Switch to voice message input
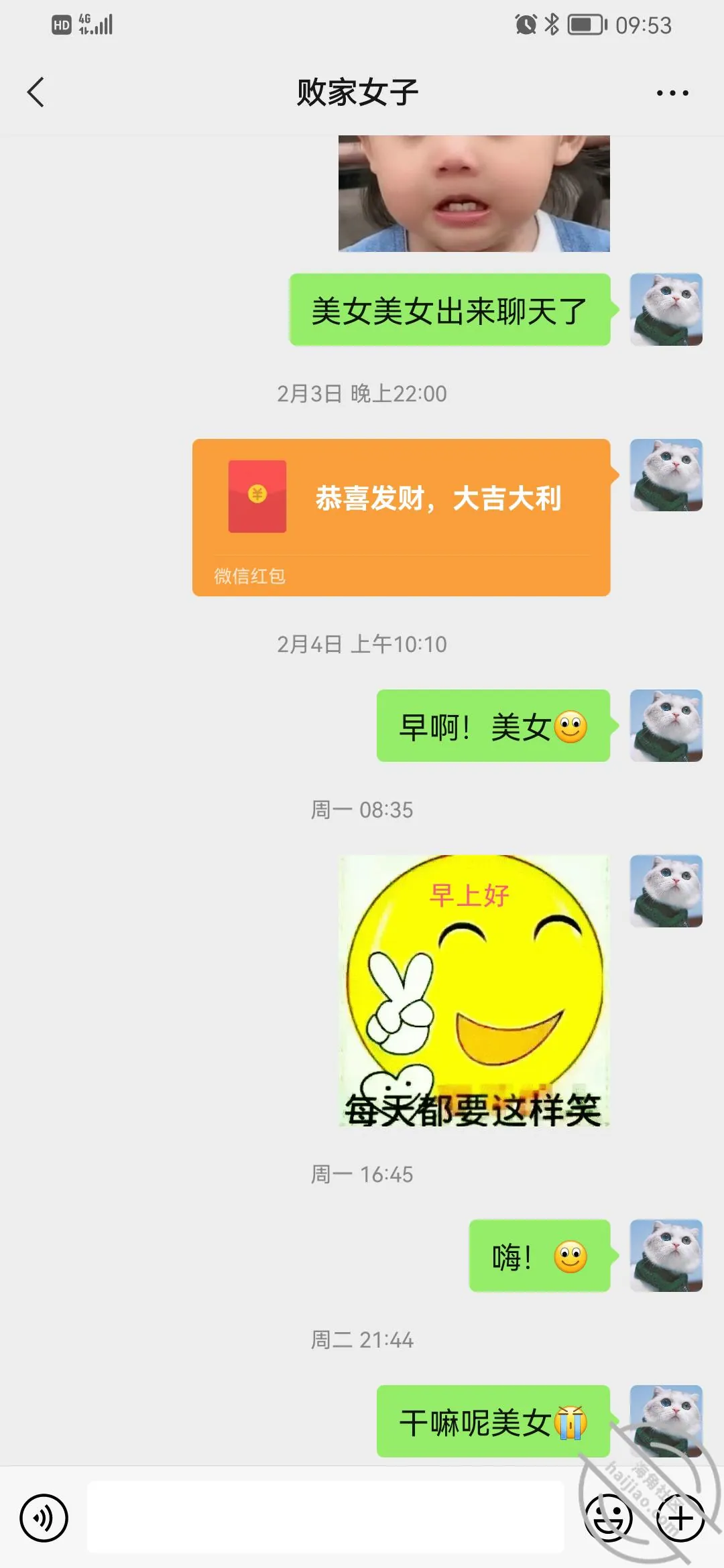 coord(44,1518)
